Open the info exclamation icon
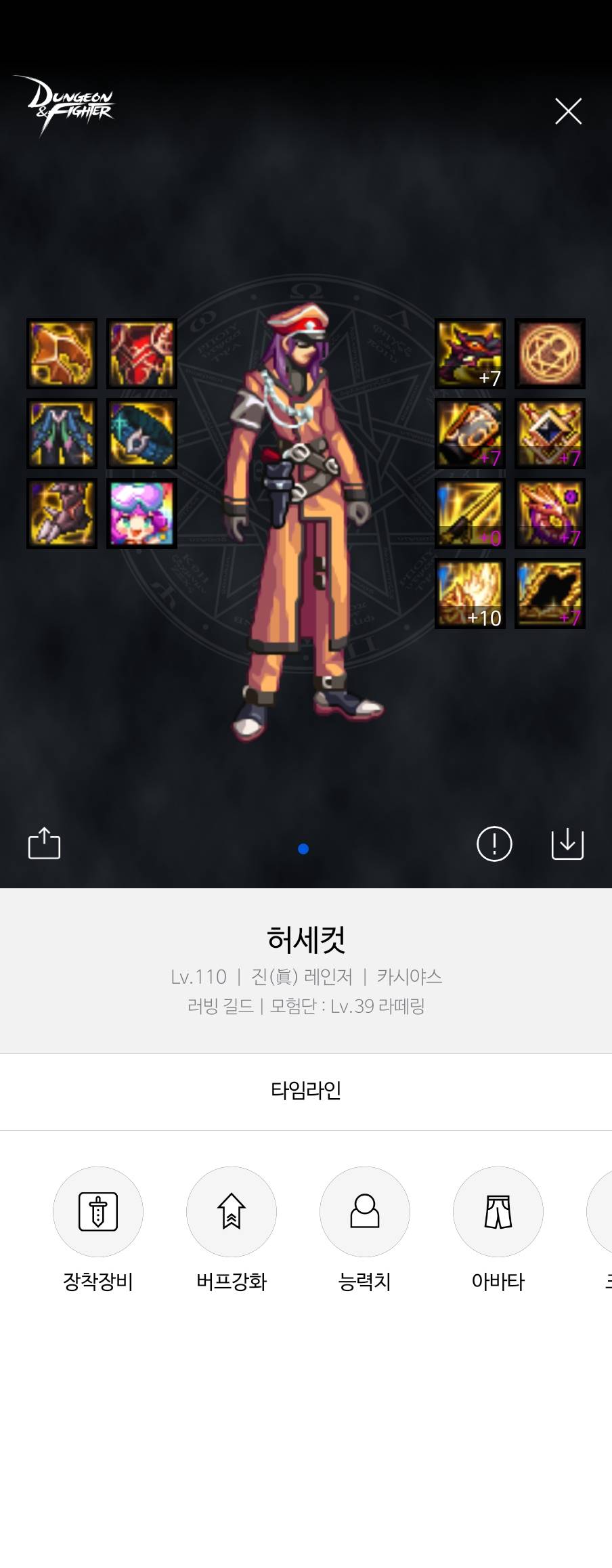 [x=494, y=844]
